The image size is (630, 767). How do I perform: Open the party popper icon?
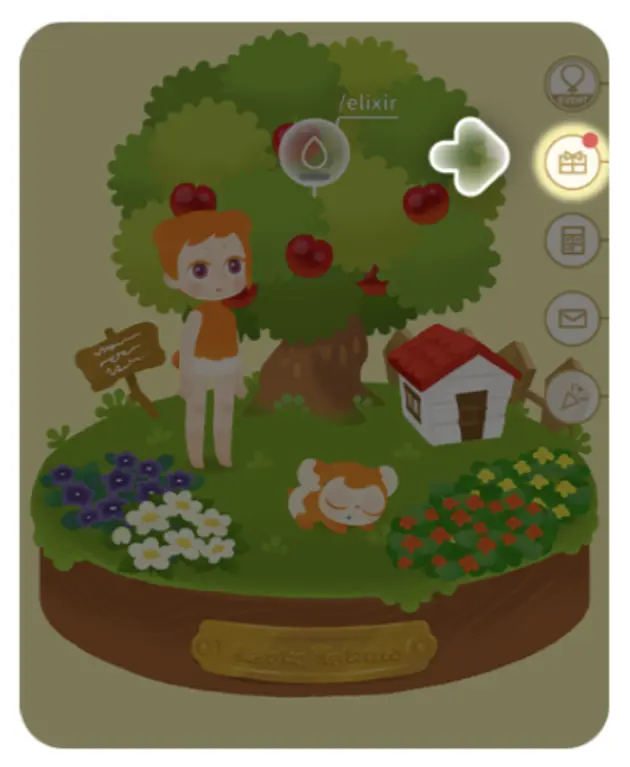(574, 398)
